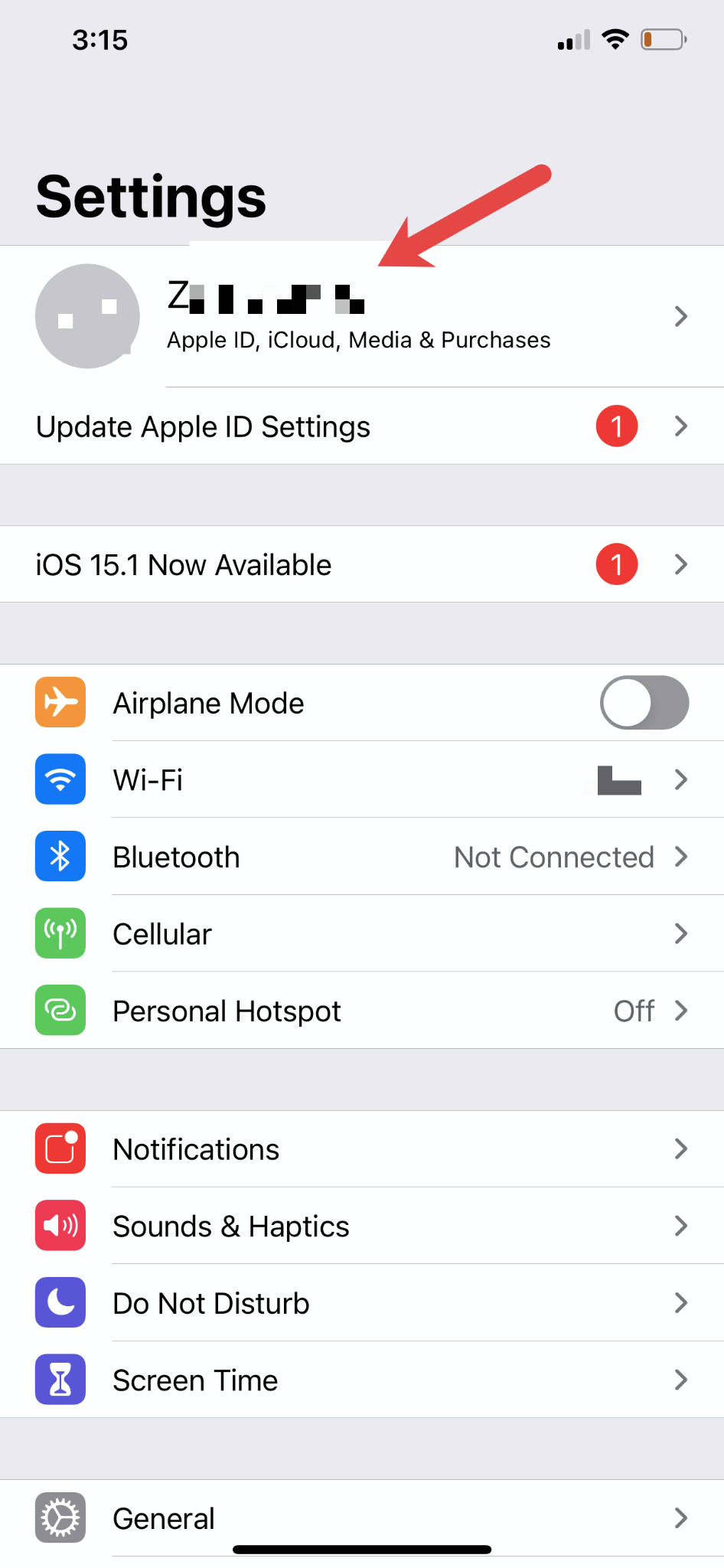Open Personal Hotspot settings
The width and height of the screenshot is (724, 1568).
pyautogui.click(x=362, y=1011)
